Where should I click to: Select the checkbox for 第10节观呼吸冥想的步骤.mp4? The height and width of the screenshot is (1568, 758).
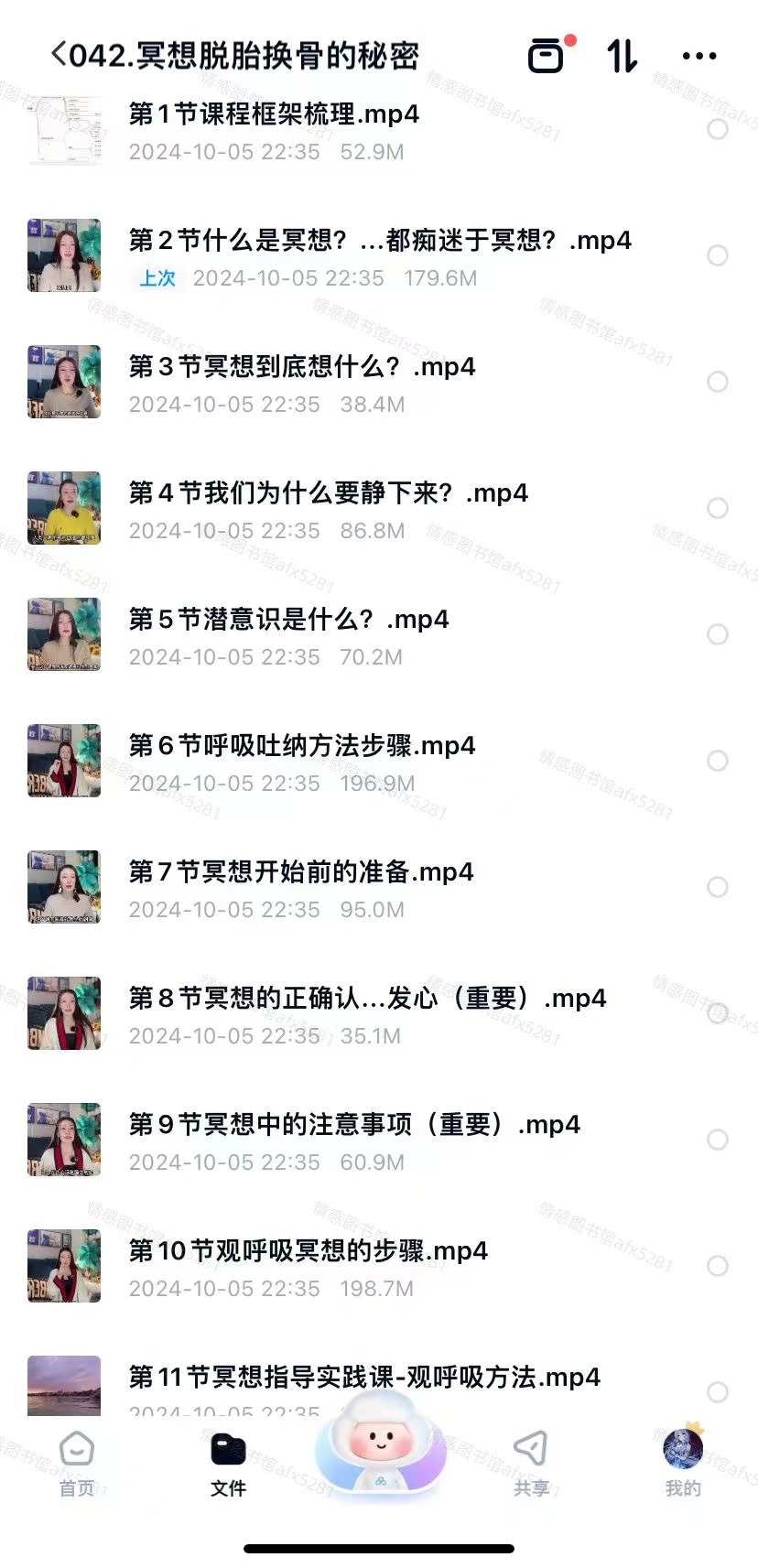pyautogui.click(x=718, y=1266)
